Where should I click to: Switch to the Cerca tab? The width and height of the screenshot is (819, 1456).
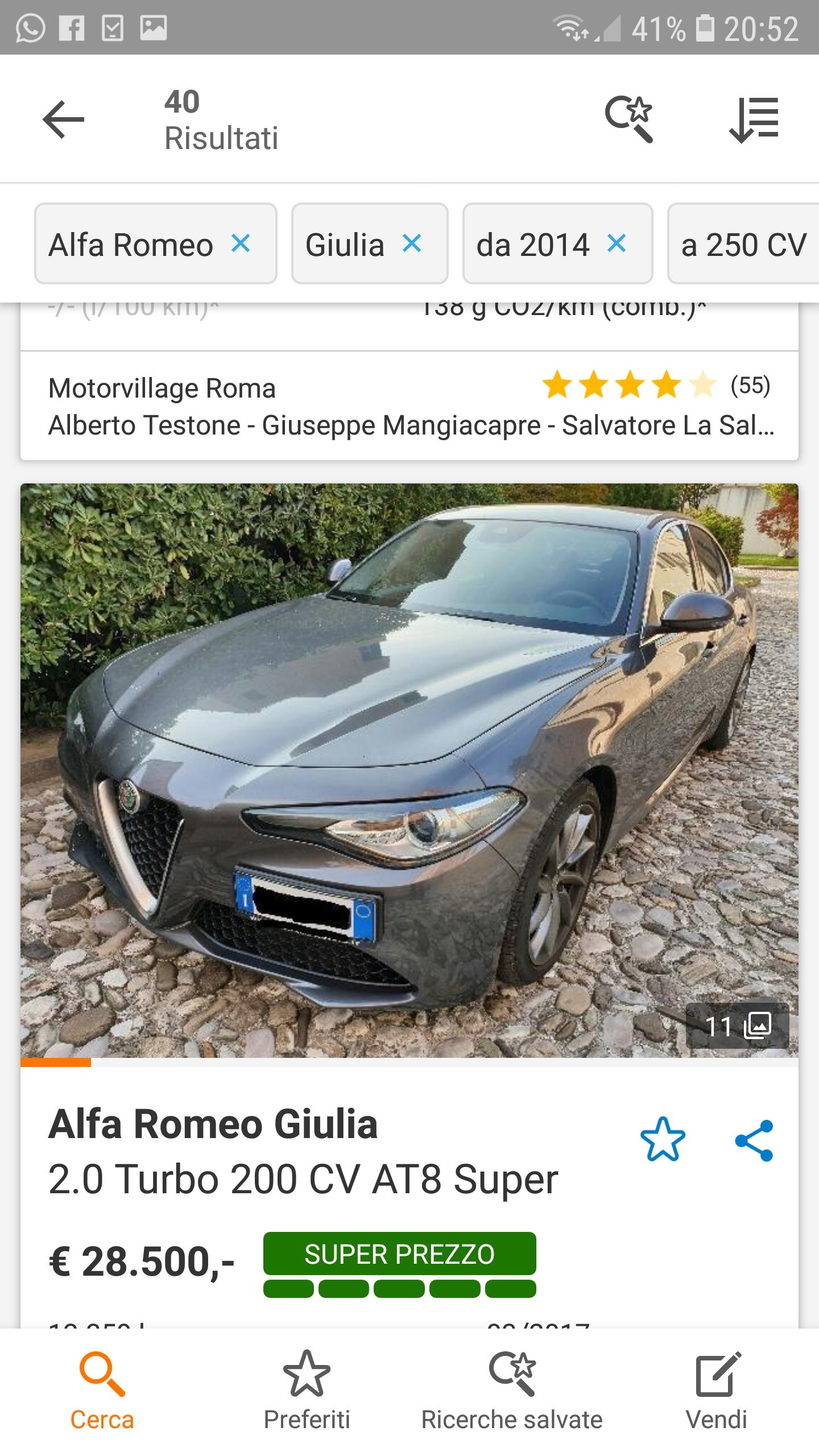click(102, 1391)
